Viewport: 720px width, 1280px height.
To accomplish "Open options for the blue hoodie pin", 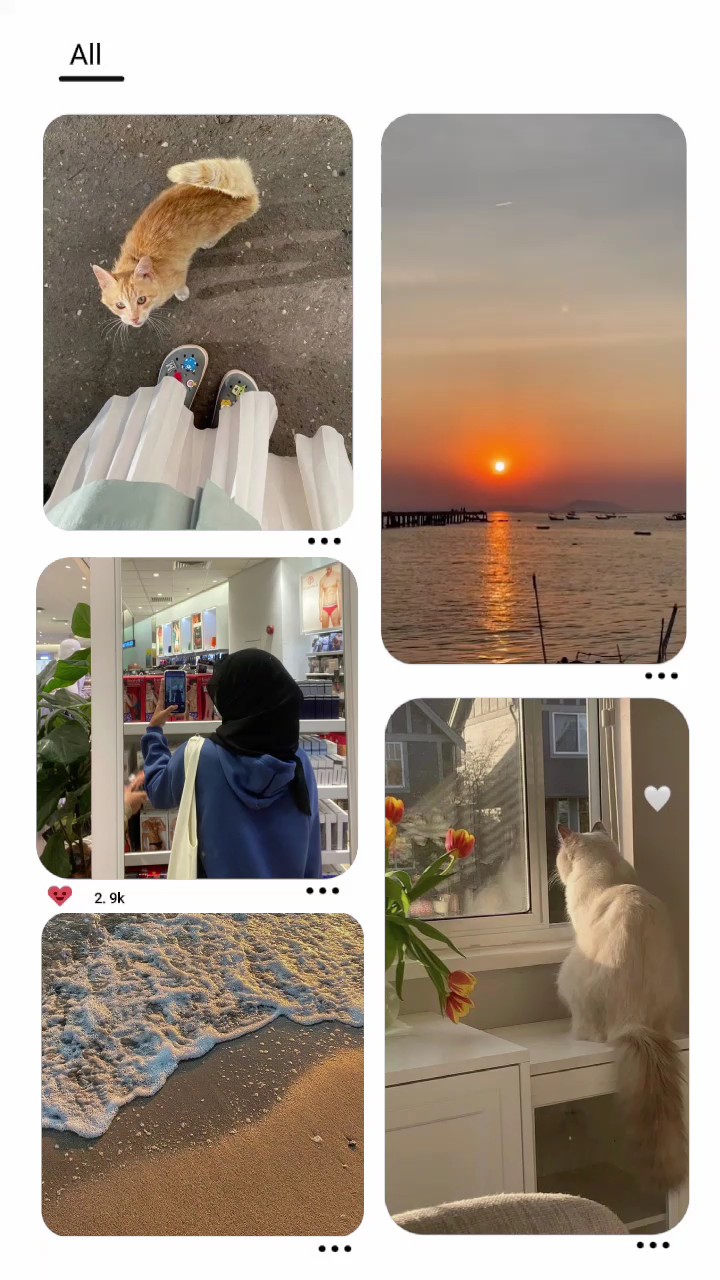I will (x=323, y=890).
